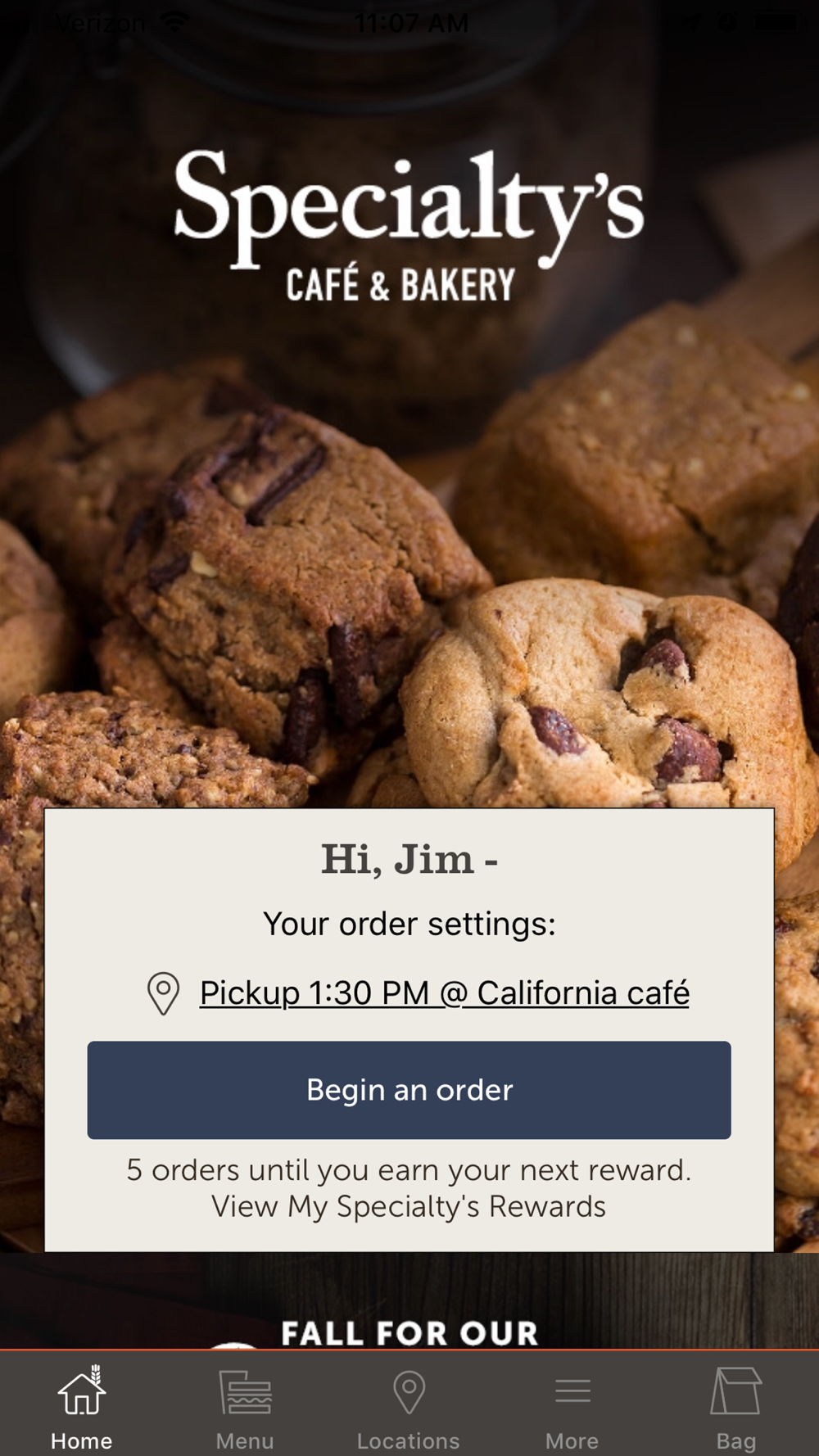Tap the Home tab

(x=82, y=1409)
